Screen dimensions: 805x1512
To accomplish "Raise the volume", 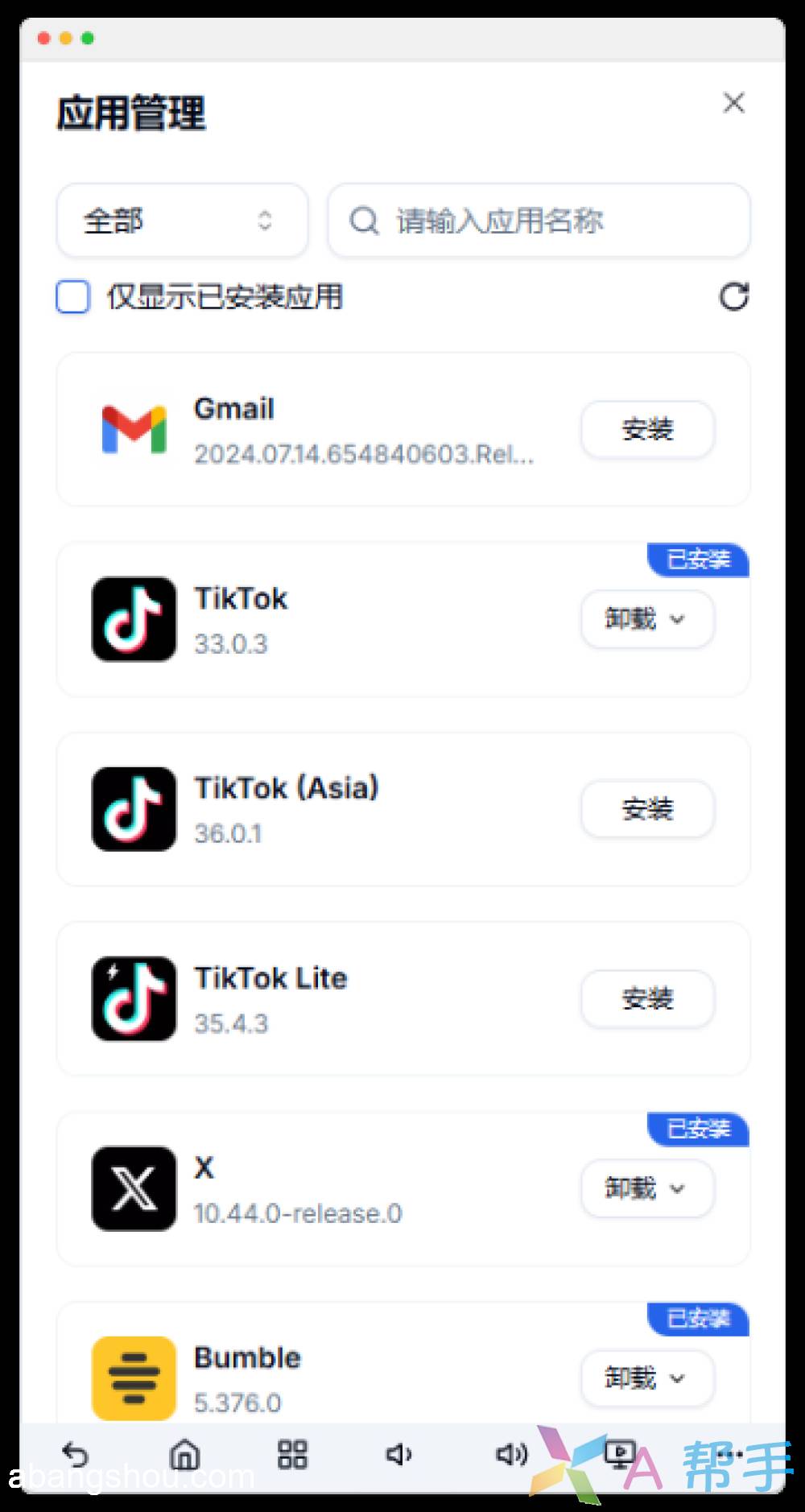I will coord(510,1455).
